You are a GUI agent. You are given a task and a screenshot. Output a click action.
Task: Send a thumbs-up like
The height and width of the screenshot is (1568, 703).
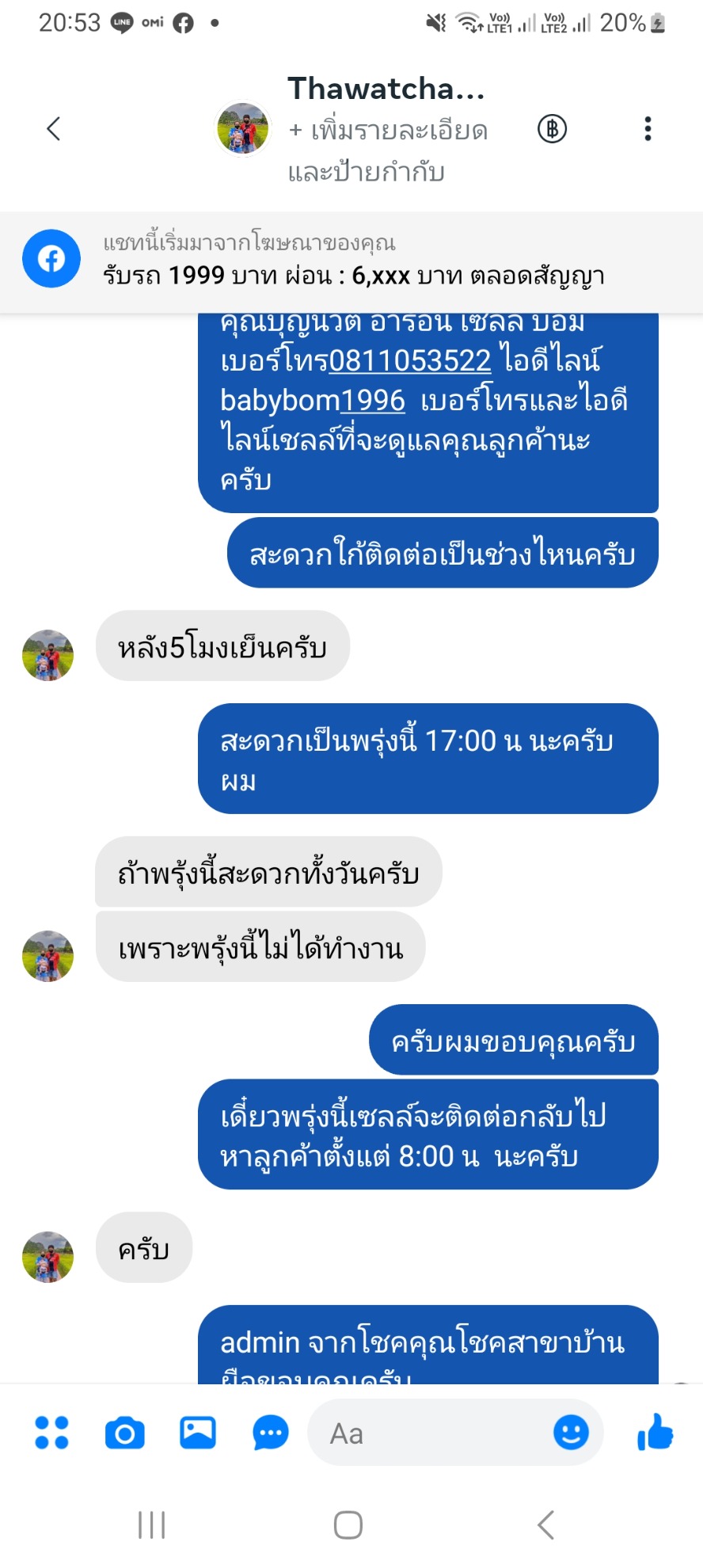click(655, 1433)
